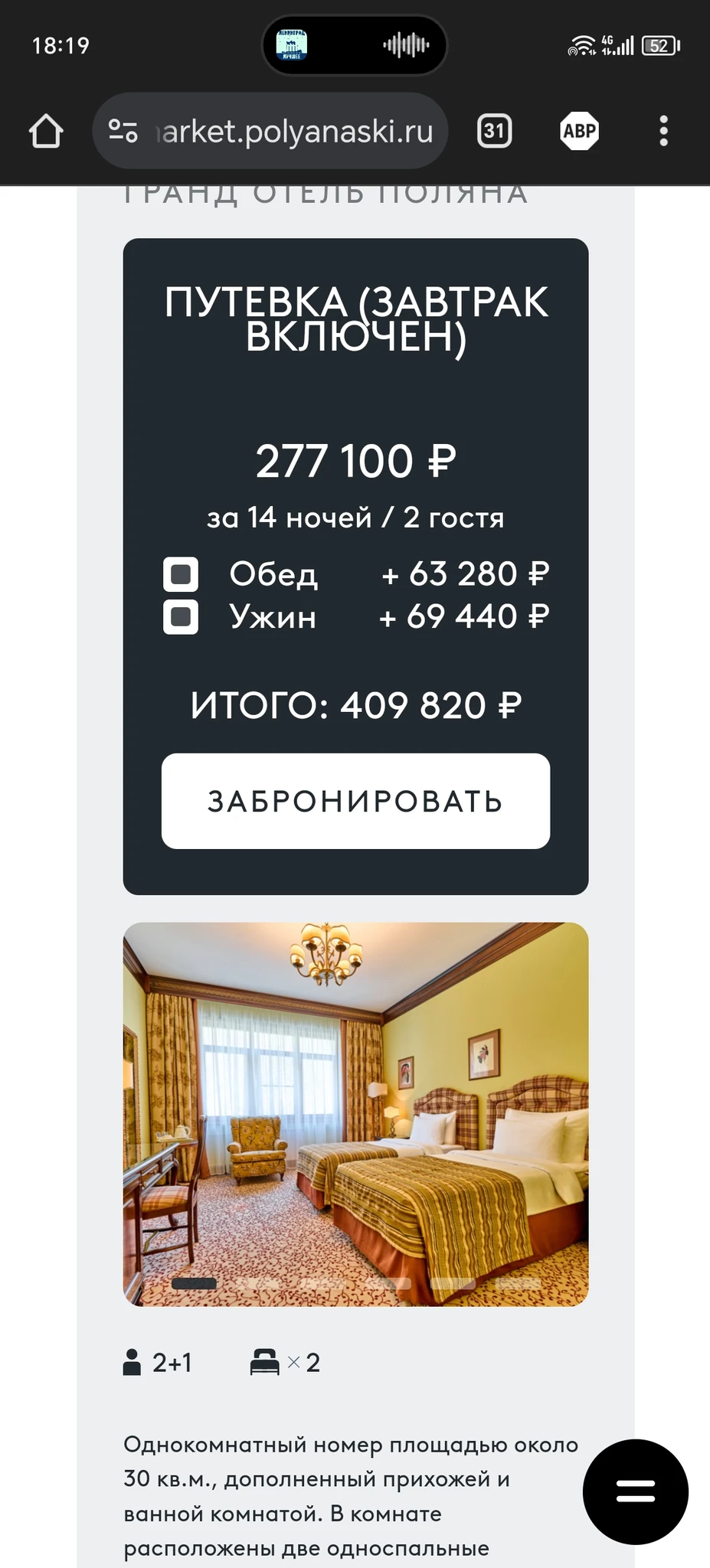This screenshot has width=710, height=1568.
Task: Open the floating black menu button
Action: click(x=635, y=1491)
